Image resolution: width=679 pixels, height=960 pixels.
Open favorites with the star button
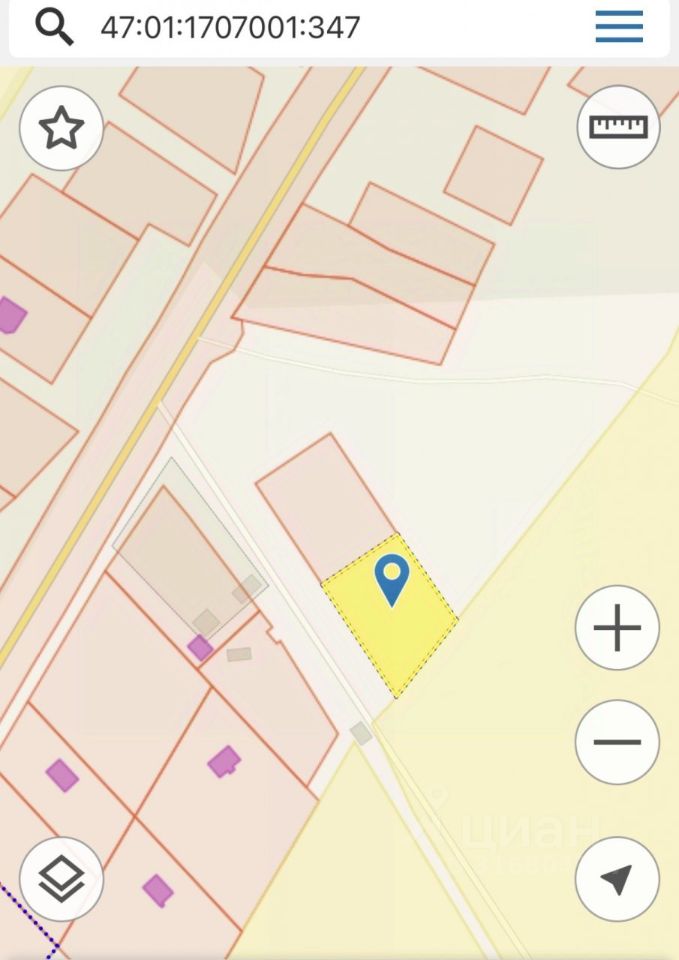(61, 128)
